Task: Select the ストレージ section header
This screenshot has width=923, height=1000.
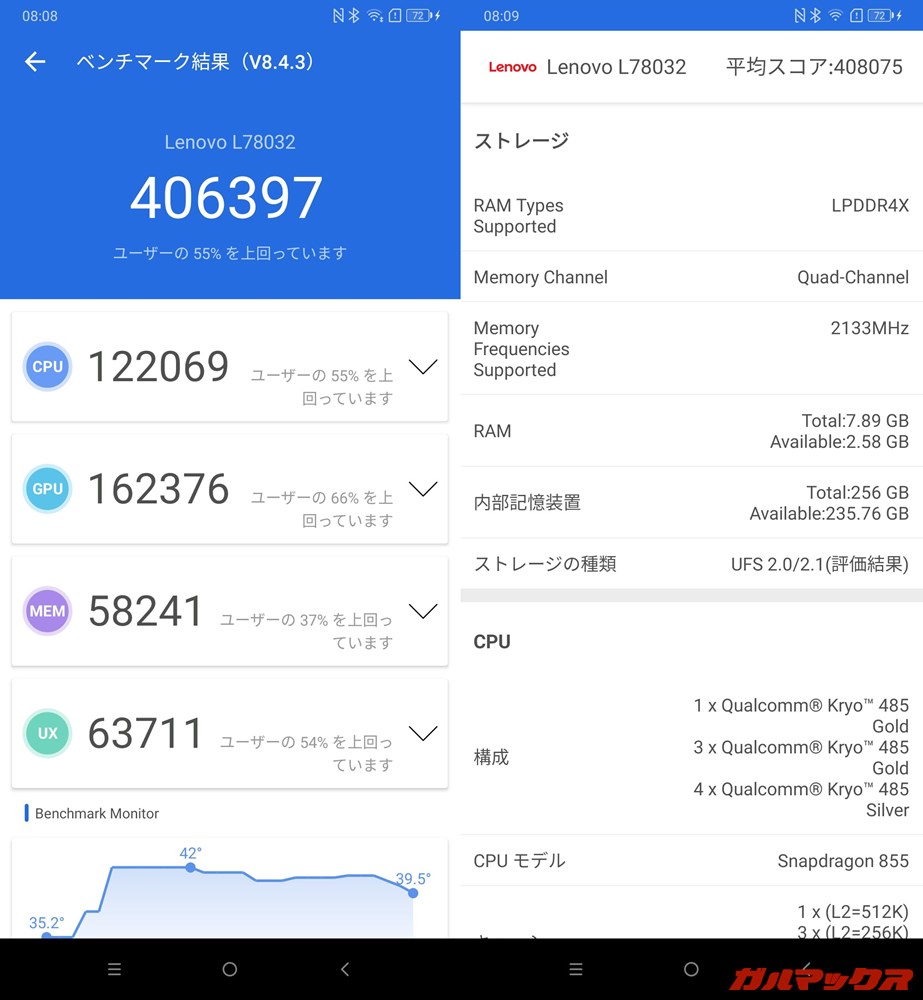Action: (x=521, y=141)
